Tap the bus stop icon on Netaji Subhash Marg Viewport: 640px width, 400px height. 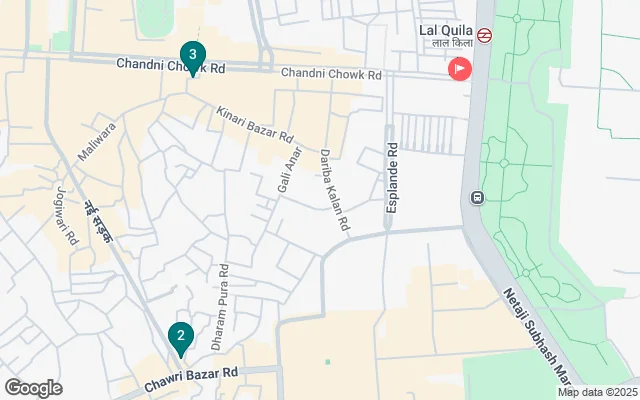478,197
